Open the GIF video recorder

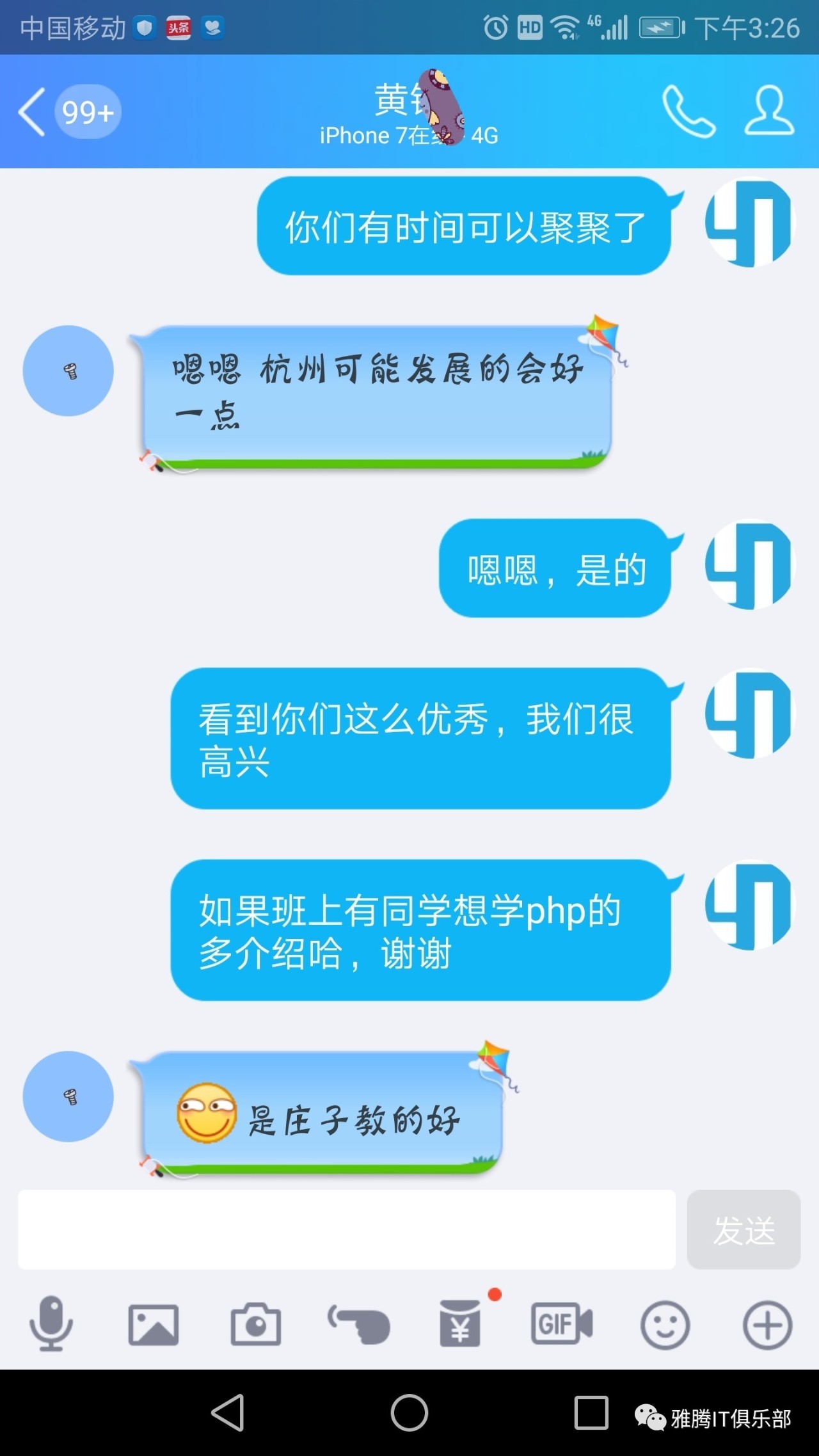point(562,1323)
